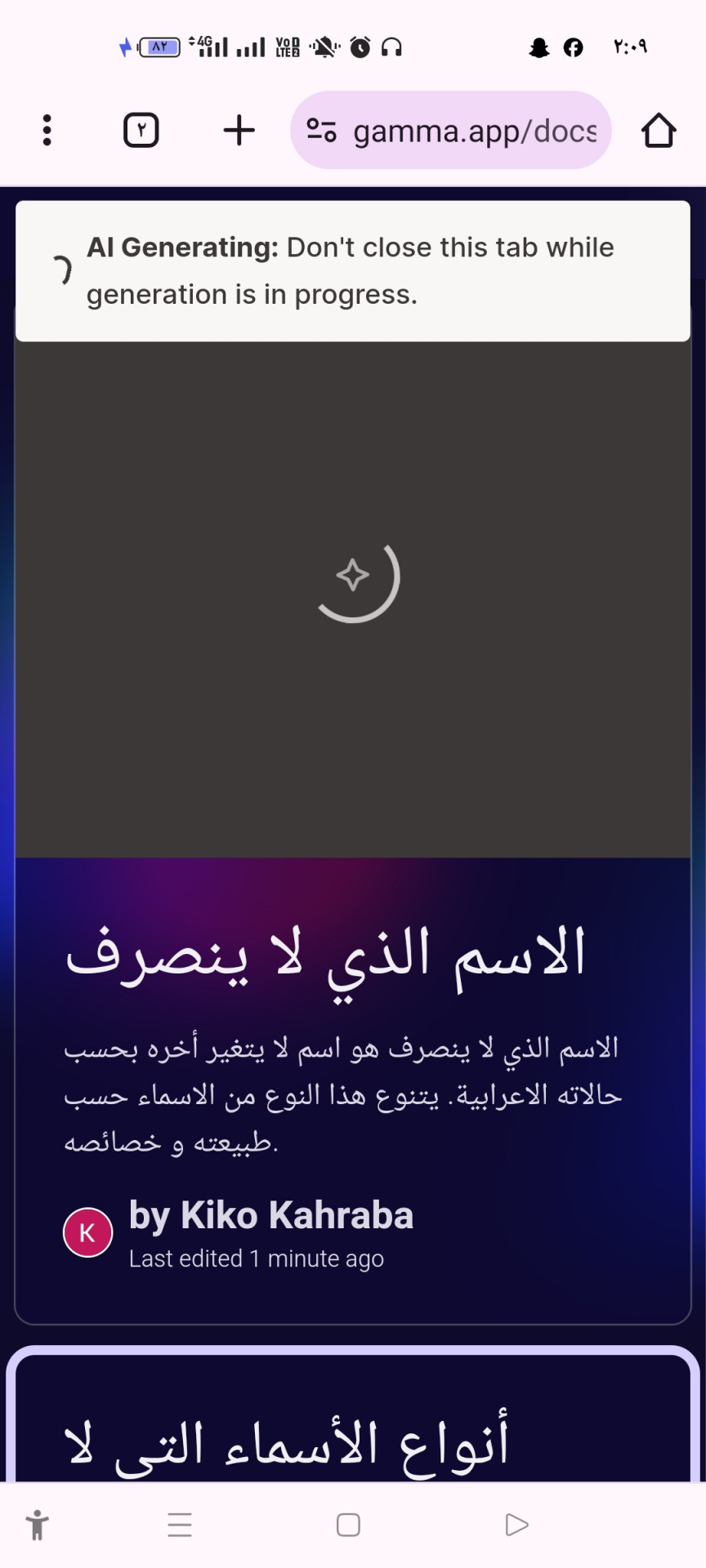The width and height of the screenshot is (706, 1568).
Task: Go to the system home screen
Action: click(348, 1525)
